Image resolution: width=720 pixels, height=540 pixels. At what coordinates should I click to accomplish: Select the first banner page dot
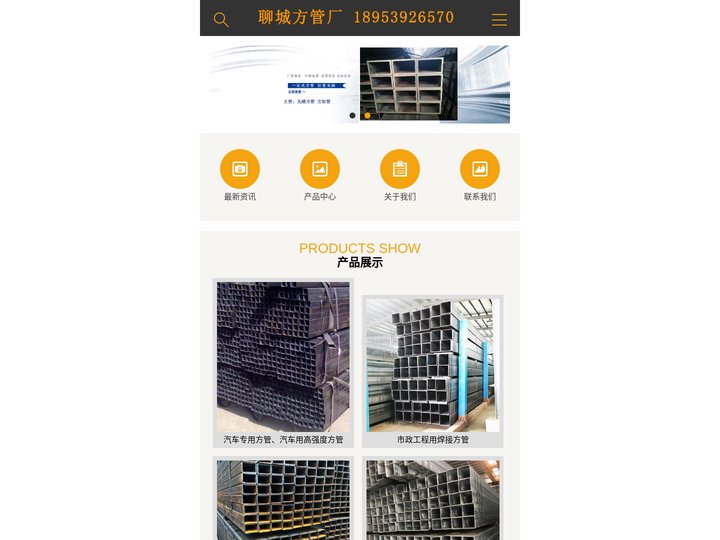pyautogui.click(x=352, y=116)
